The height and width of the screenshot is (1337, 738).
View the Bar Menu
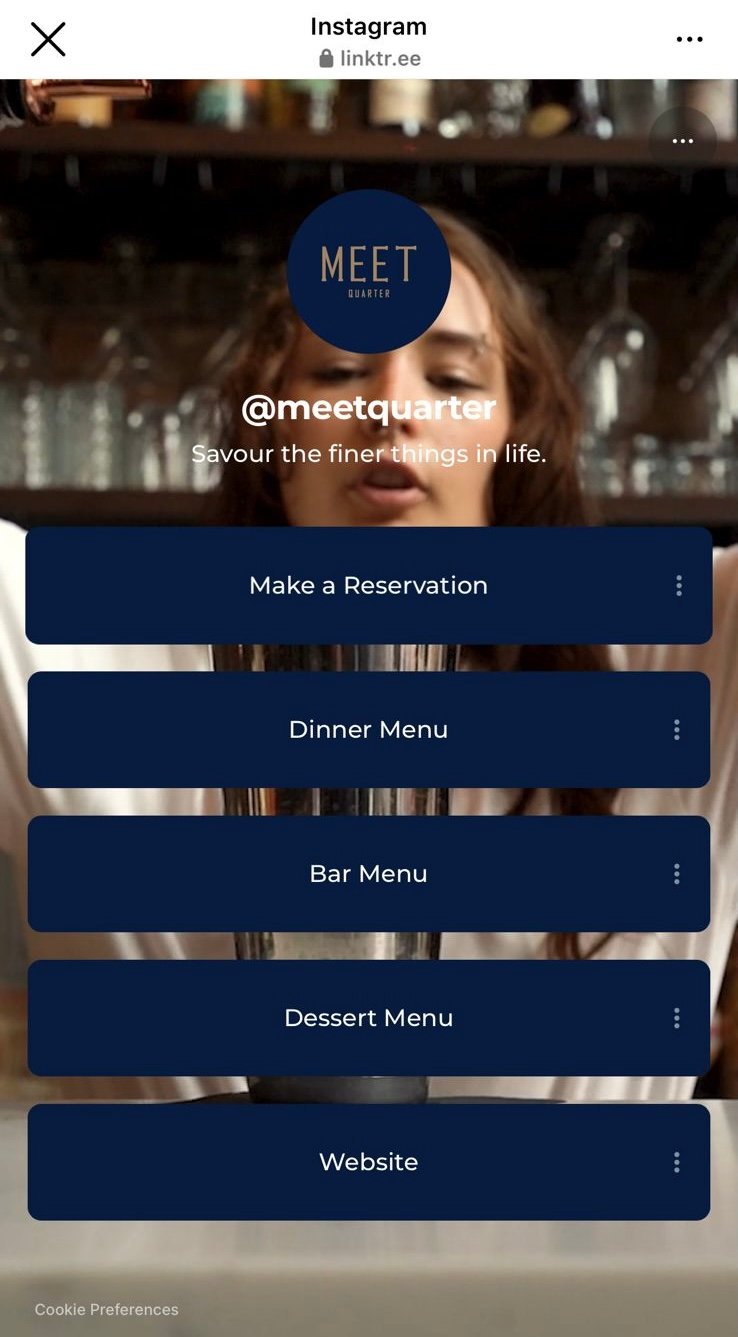[x=369, y=873]
